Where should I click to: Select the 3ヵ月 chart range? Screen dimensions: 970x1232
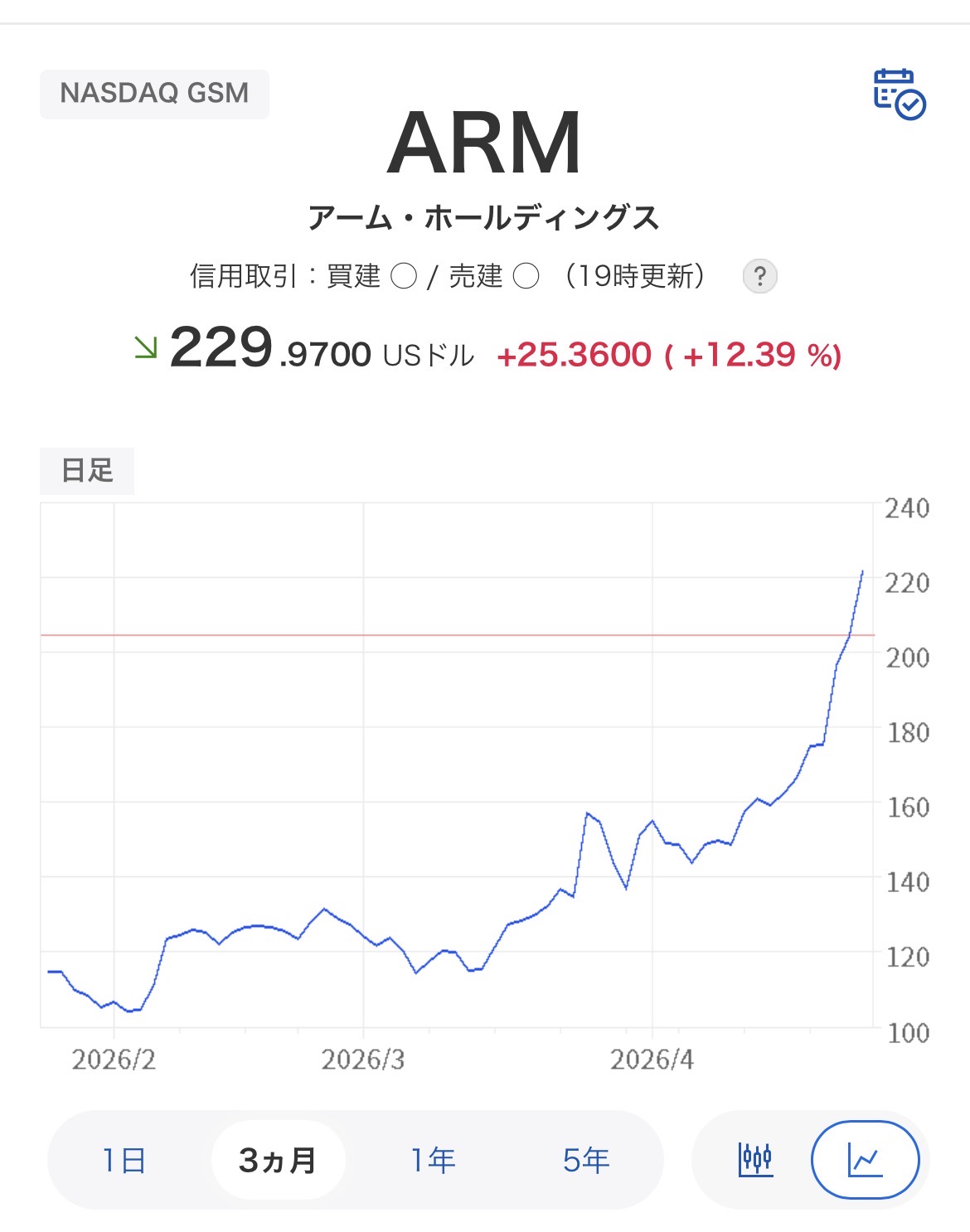coord(278,1160)
